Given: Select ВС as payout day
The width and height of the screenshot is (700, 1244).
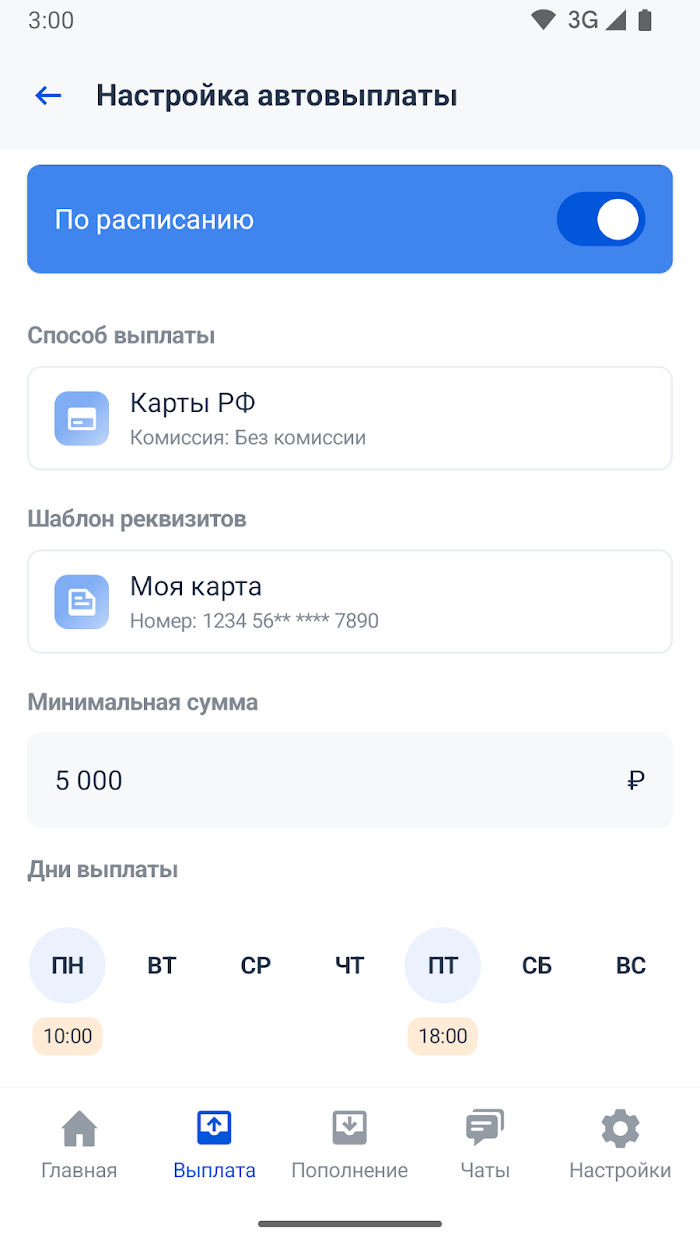Looking at the screenshot, I should click(x=631, y=965).
